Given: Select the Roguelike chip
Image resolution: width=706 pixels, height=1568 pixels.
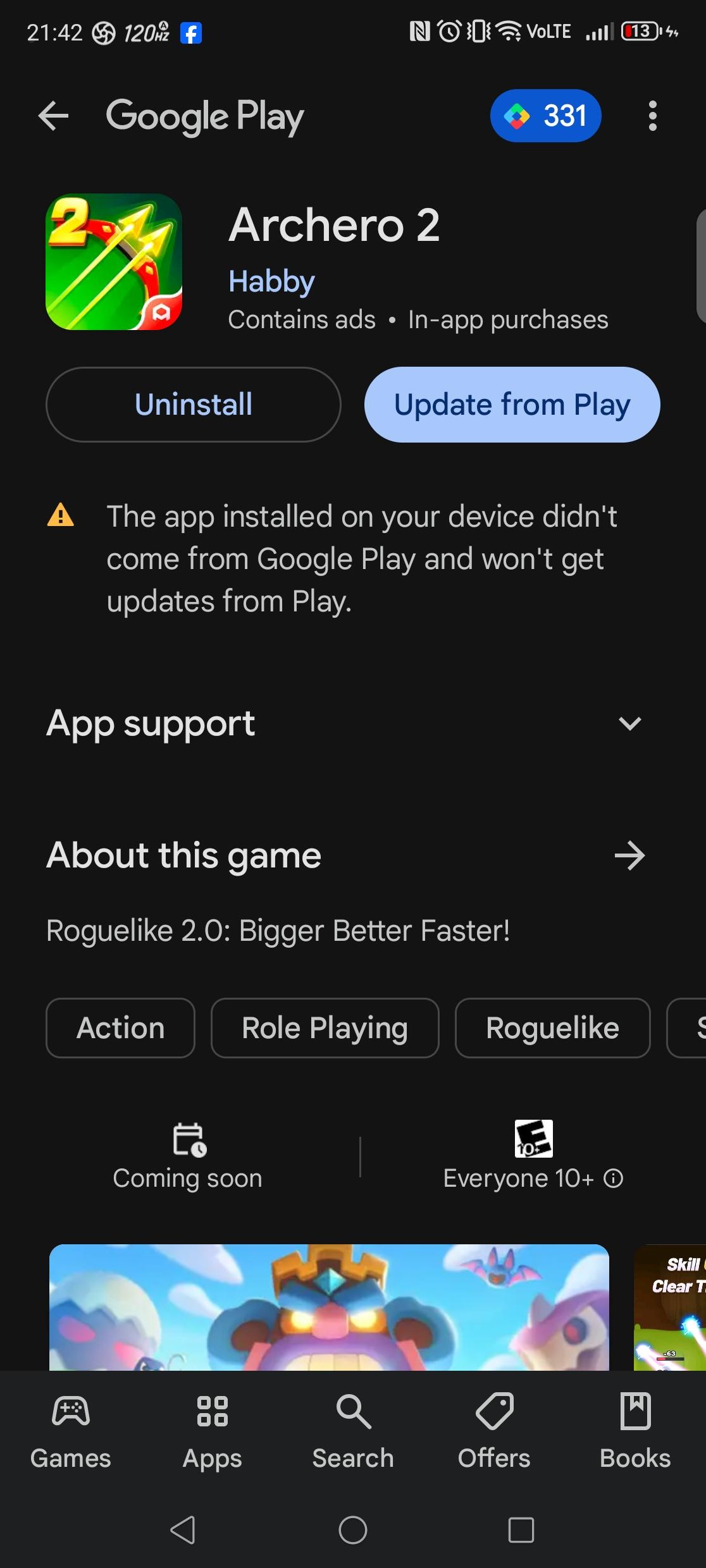Looking at the screenshot, I should click(x=552, y=1028).
